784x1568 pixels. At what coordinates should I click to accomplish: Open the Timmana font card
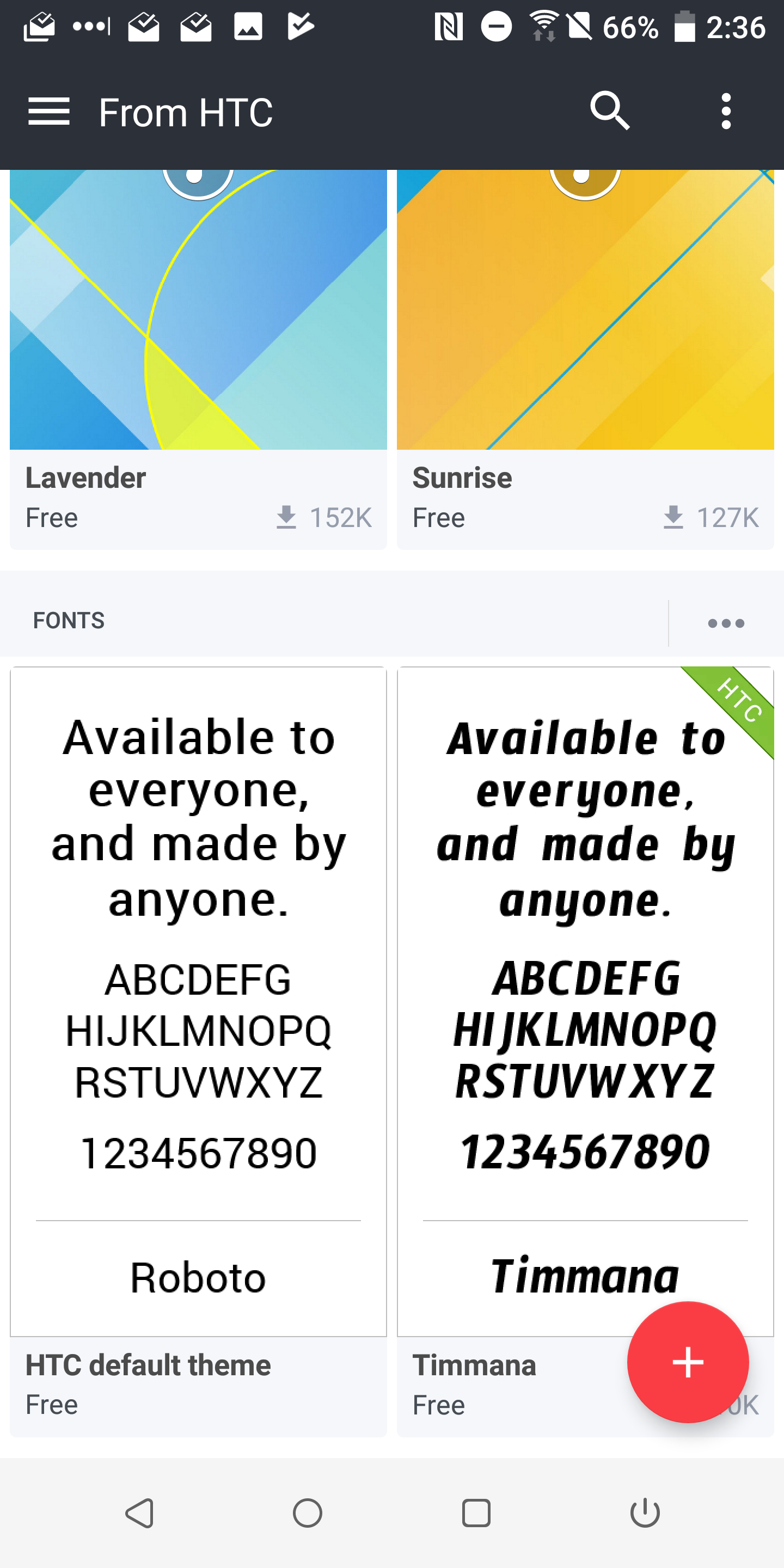585,1051
